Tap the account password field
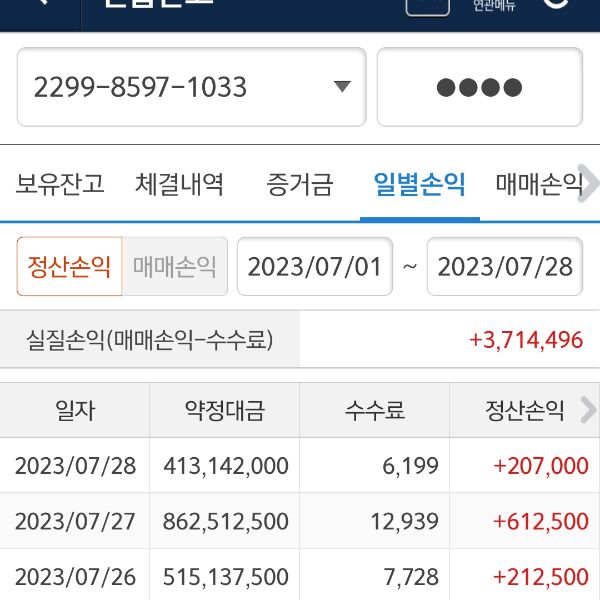The width and height of the screenshot is (600, 600). [x=479, y=87]
